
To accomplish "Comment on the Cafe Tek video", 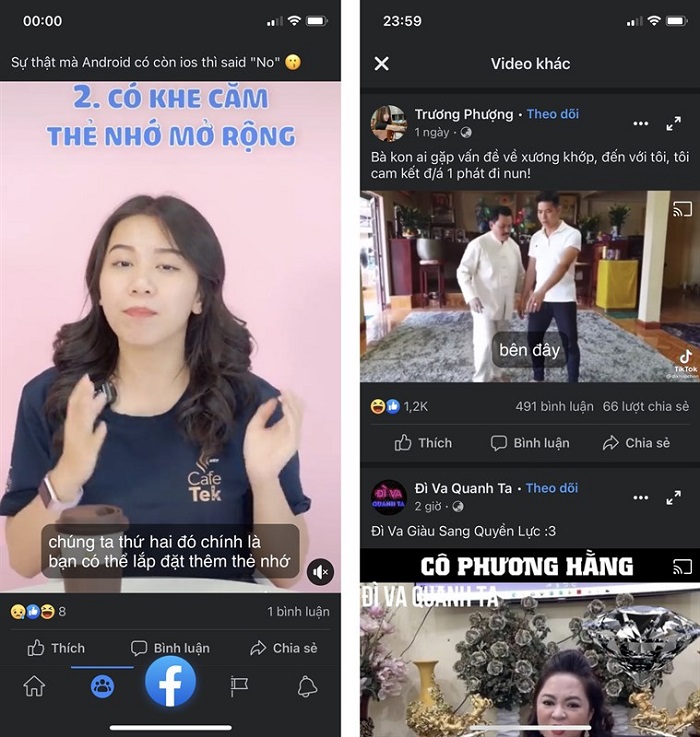I will pos(170,648).
